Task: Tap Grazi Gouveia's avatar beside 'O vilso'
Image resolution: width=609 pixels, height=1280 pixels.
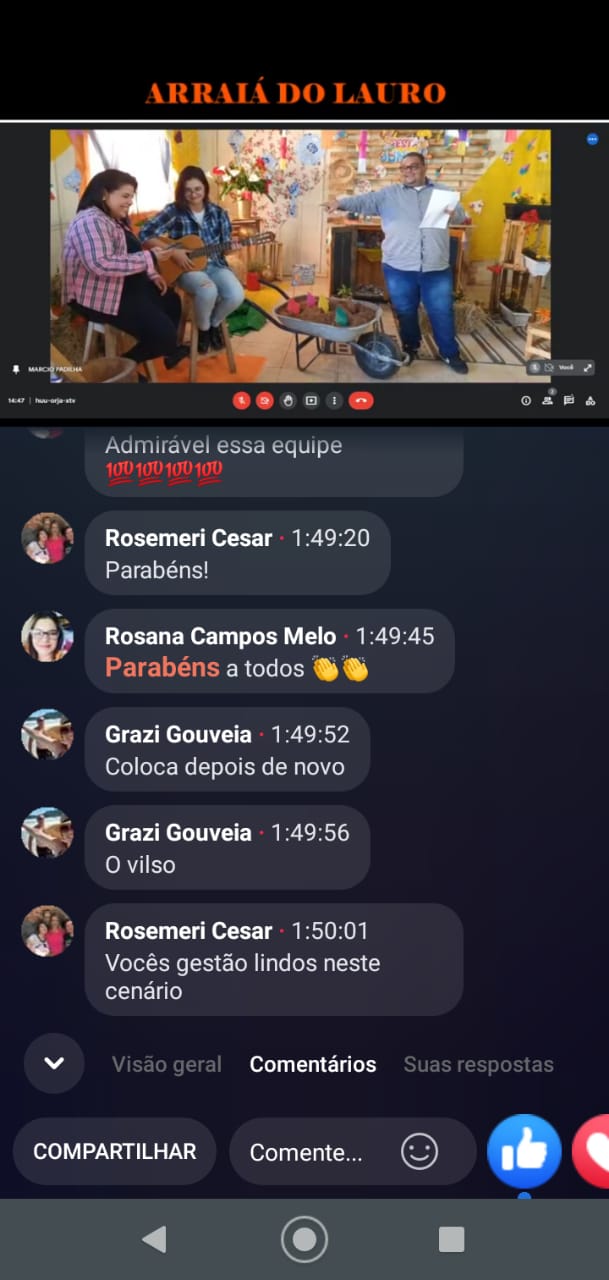Action: tap(47, 833)
